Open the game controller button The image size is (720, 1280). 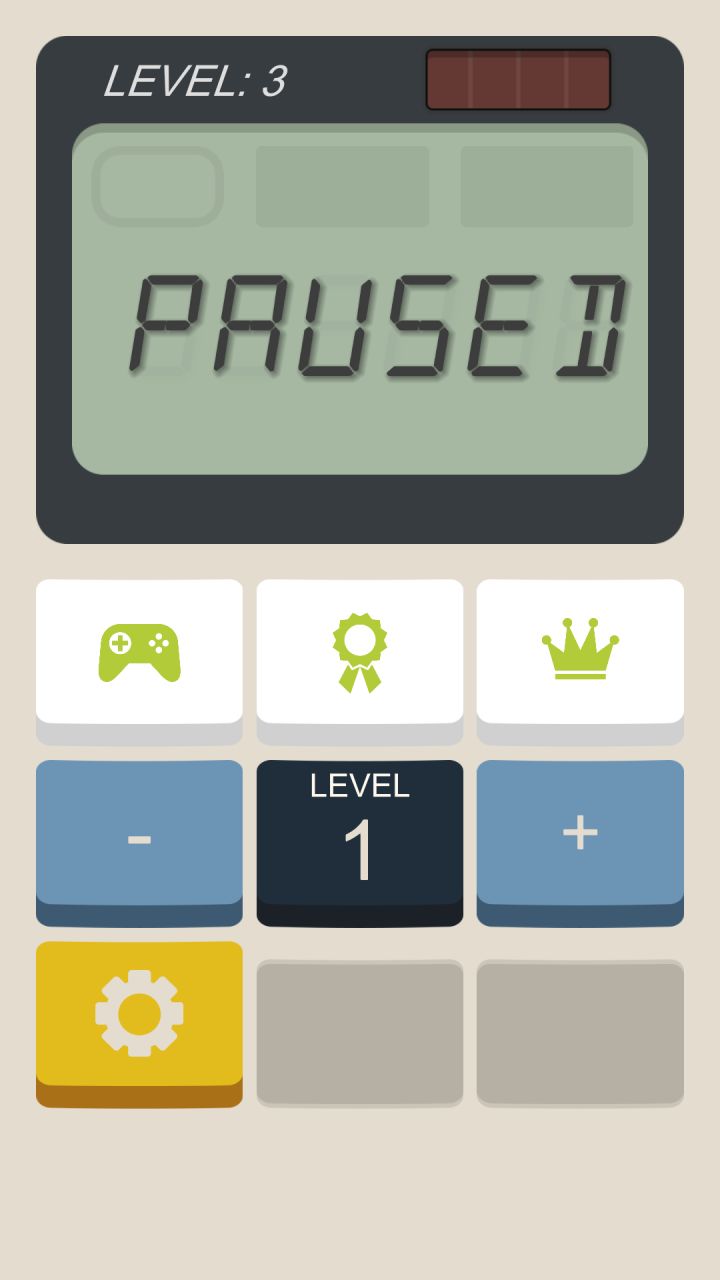pyautogui.click(x=139, y=652)
